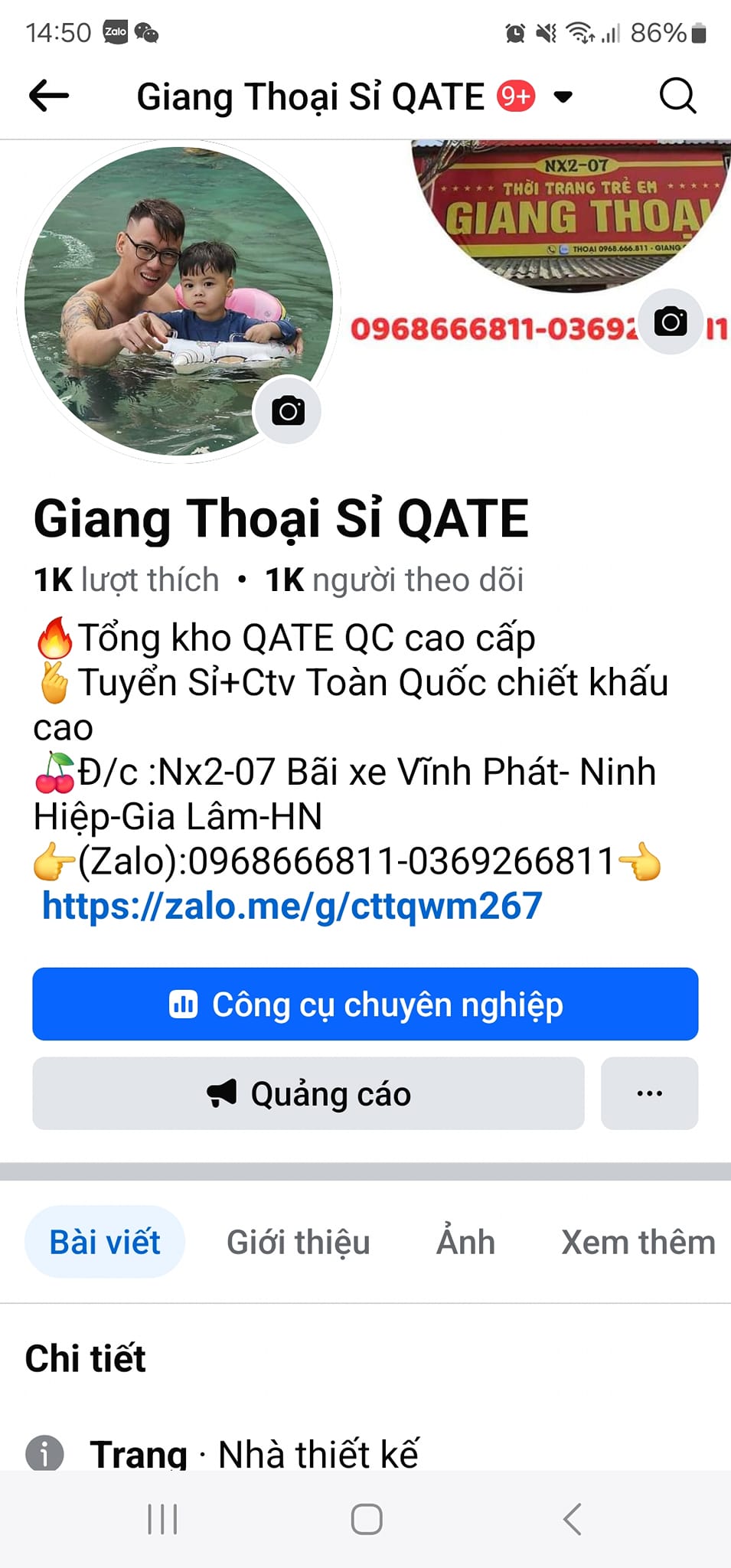The image size is (731, 1568).
Task: Open the Xem thêm tab
Action: click(x=638, y=1242)
